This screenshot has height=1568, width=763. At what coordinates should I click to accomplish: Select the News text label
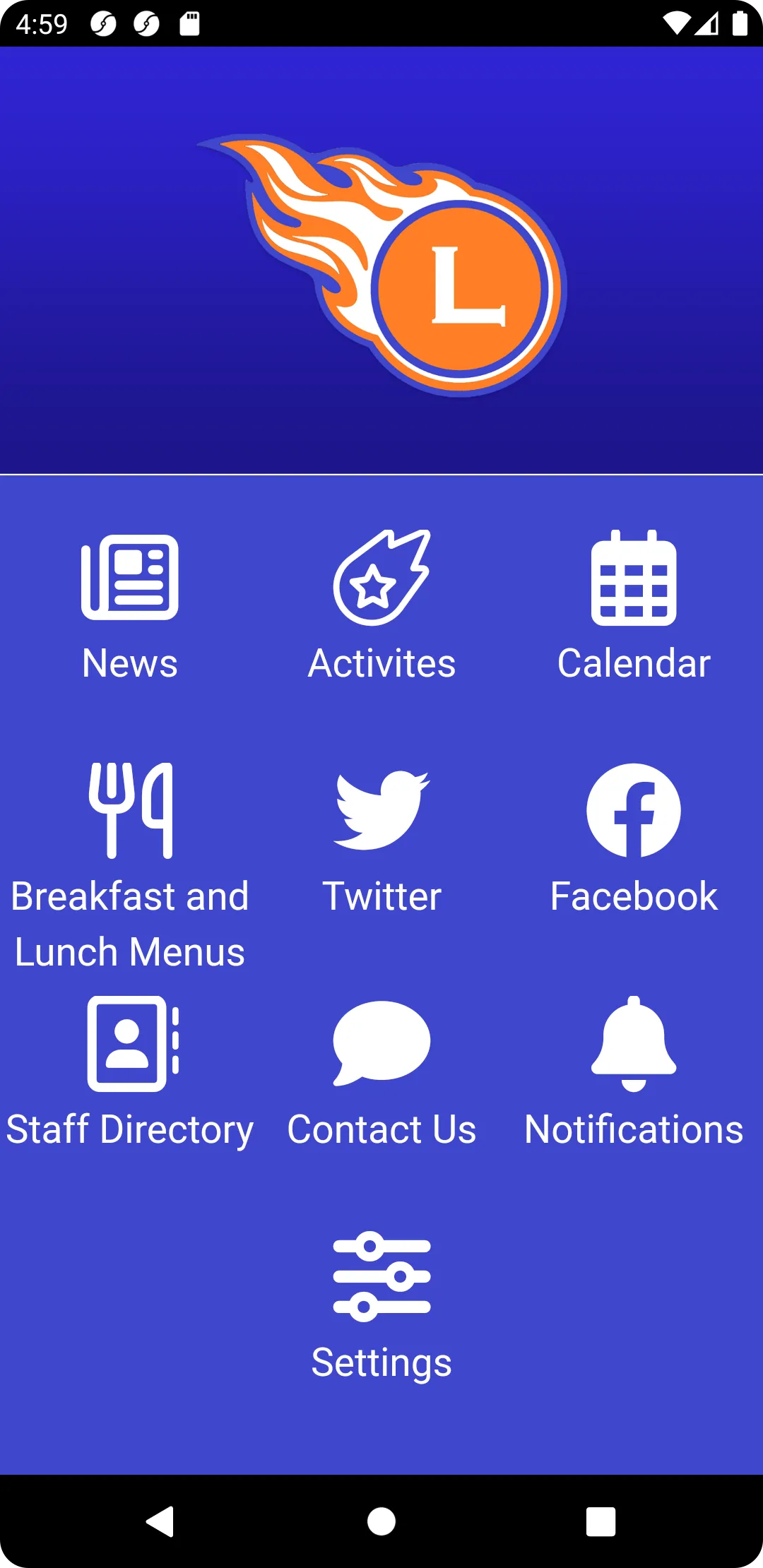tap(129, 663)
